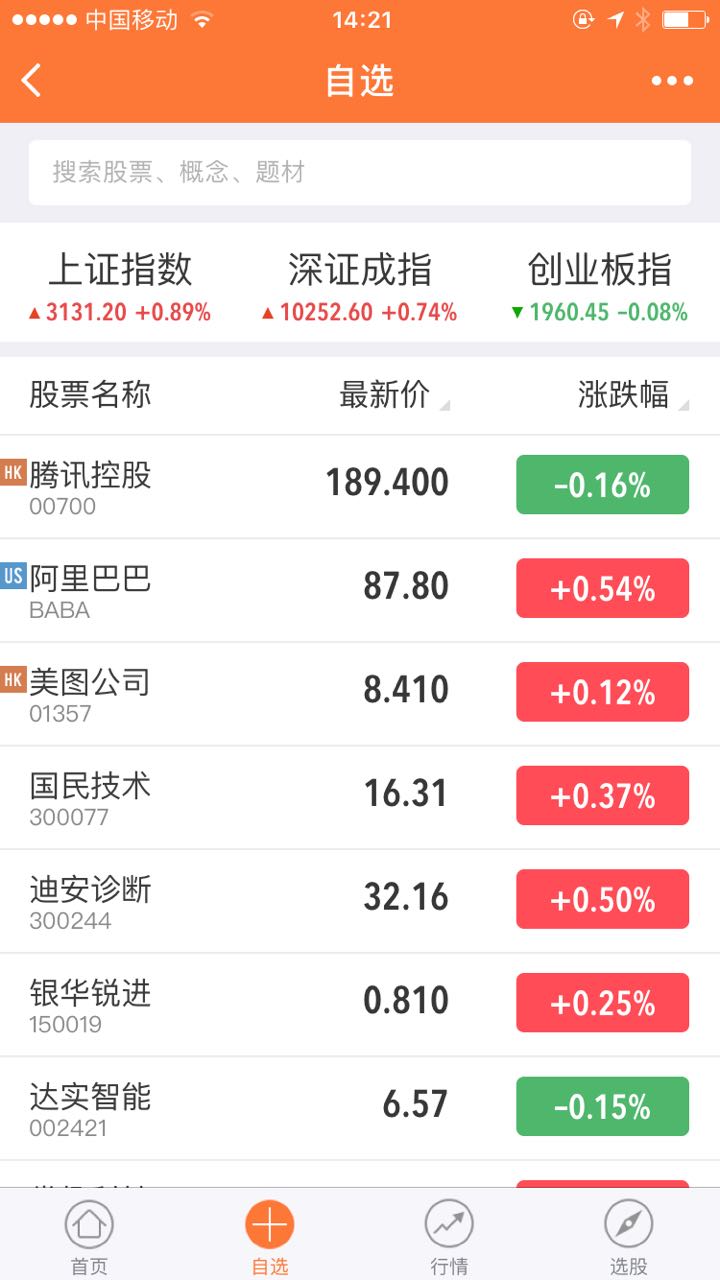This screenshot has width=720, height=1280.
Task: Open the 银华锐进 stock row
Action: tap(360, 1005)
